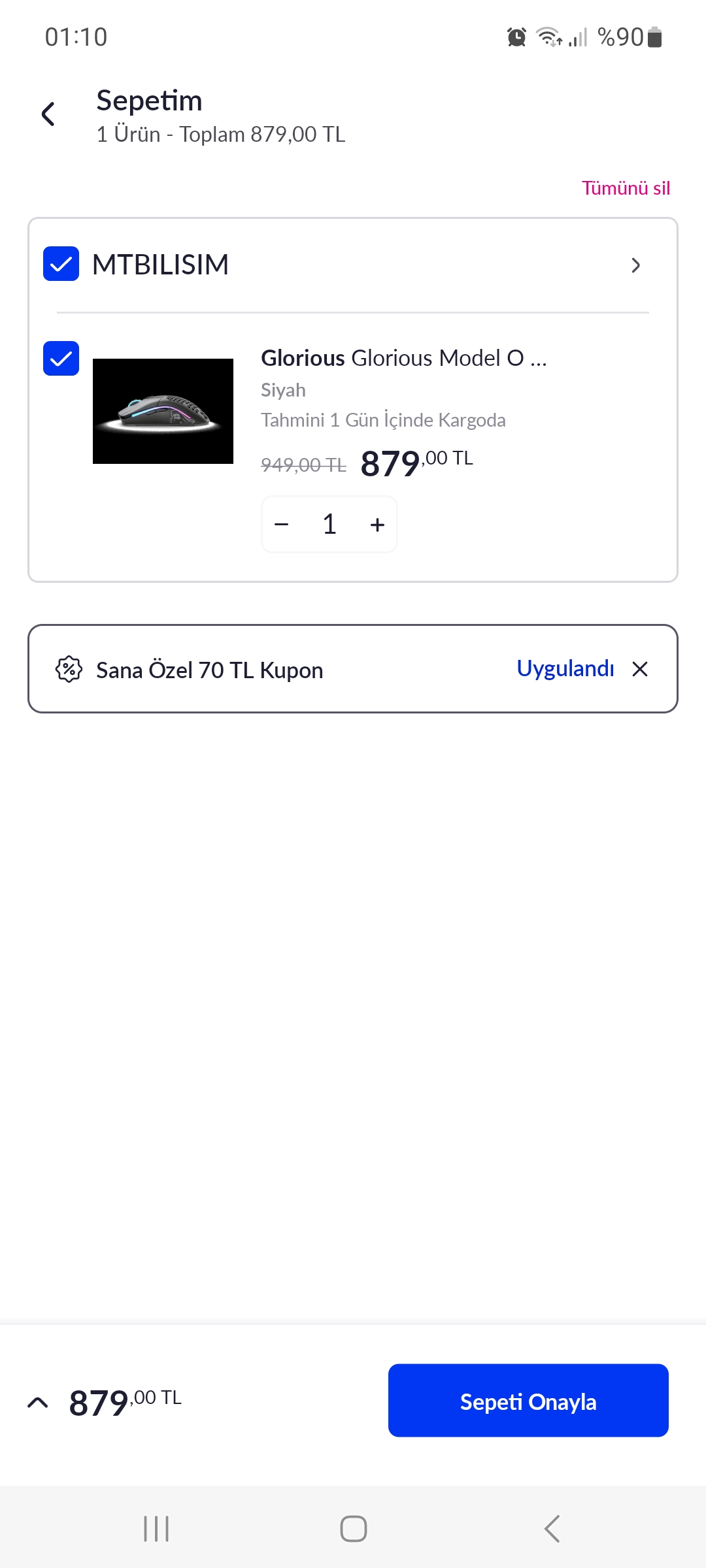The height and width of the screenshot is (1568, 706).
Task: Confirm the cart with Sepeti Onayla
Action: tap(528, 1401)
